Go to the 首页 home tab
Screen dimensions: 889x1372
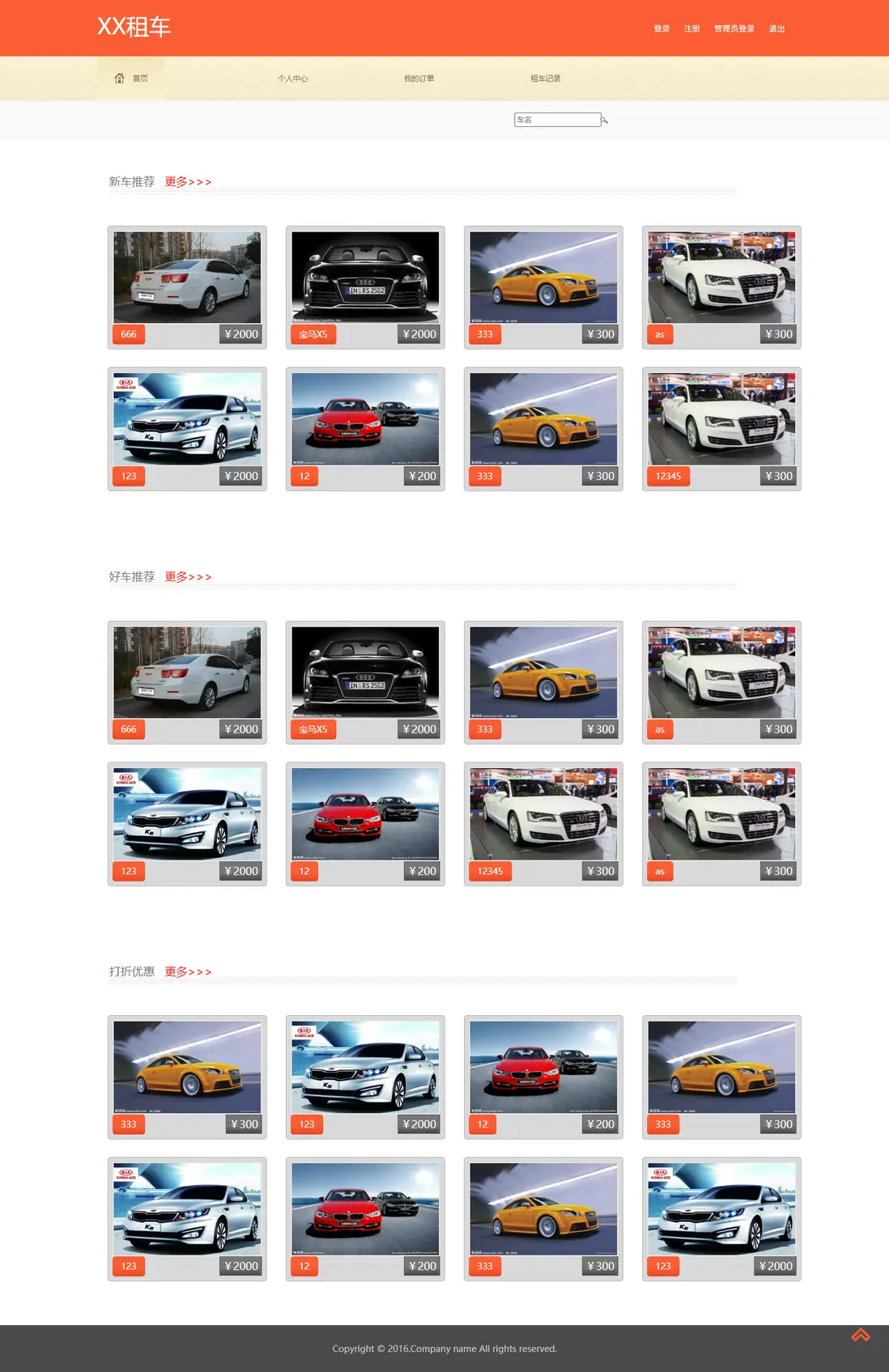pyautogui.click(x=131, y=79)
